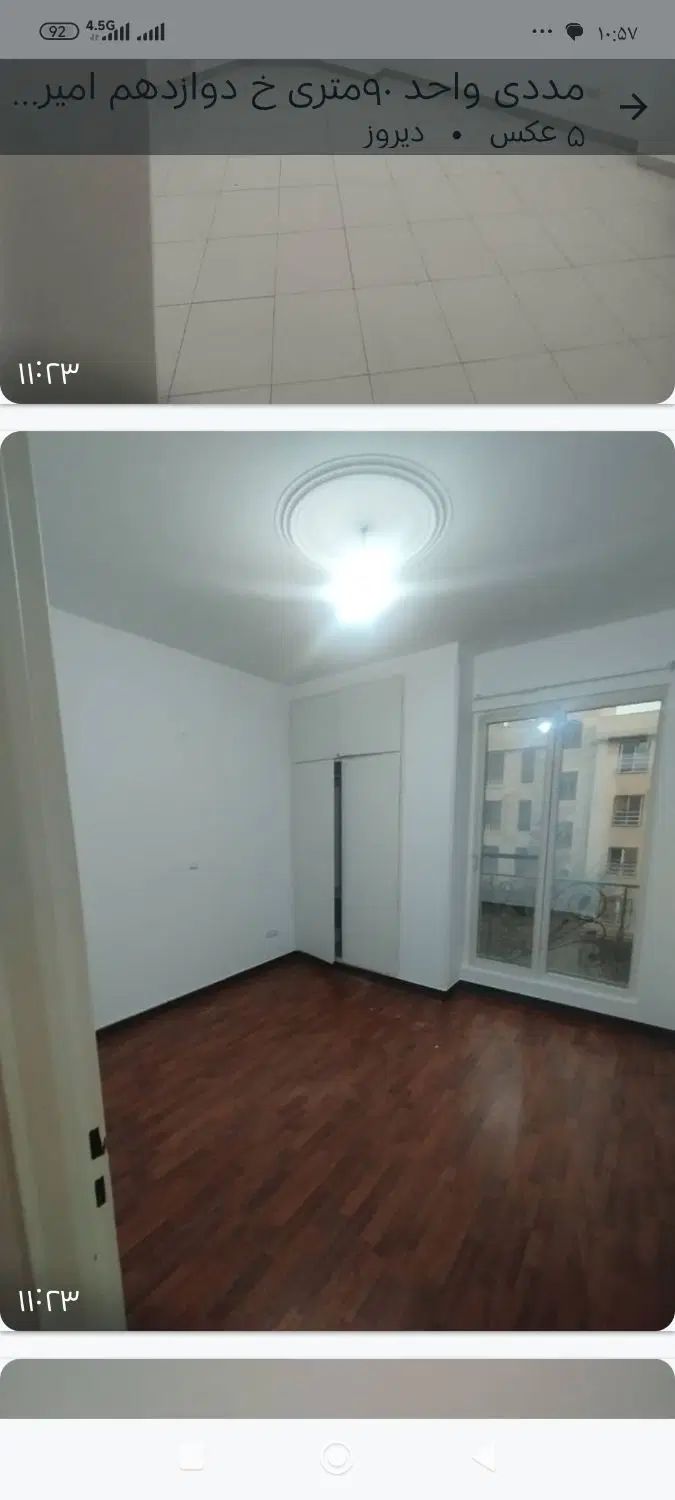The height and width of the screenshot is (1500, 675).
Task: Tap the back arrow in the header
Action: [x=633, y=107]
